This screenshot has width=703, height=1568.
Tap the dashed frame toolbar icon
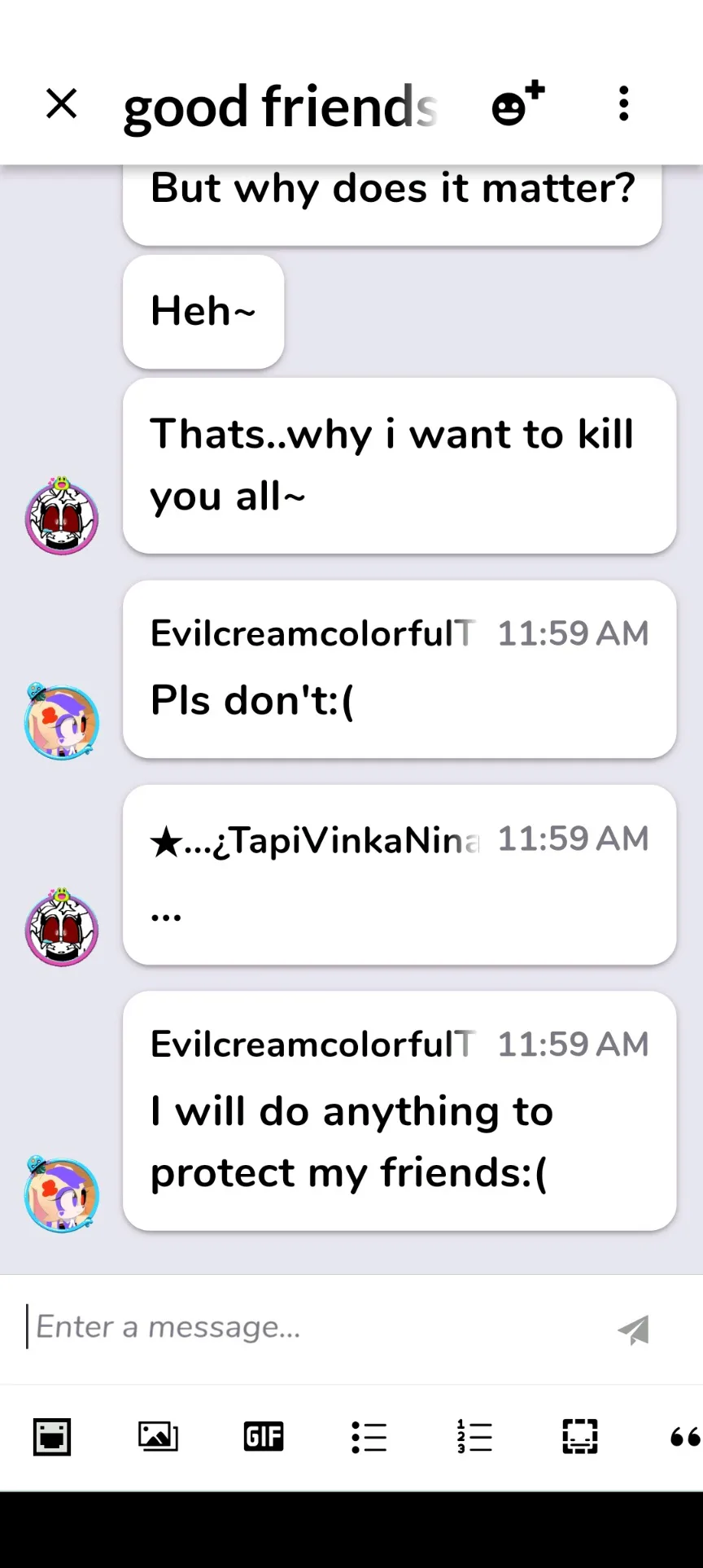[580, 1437]
